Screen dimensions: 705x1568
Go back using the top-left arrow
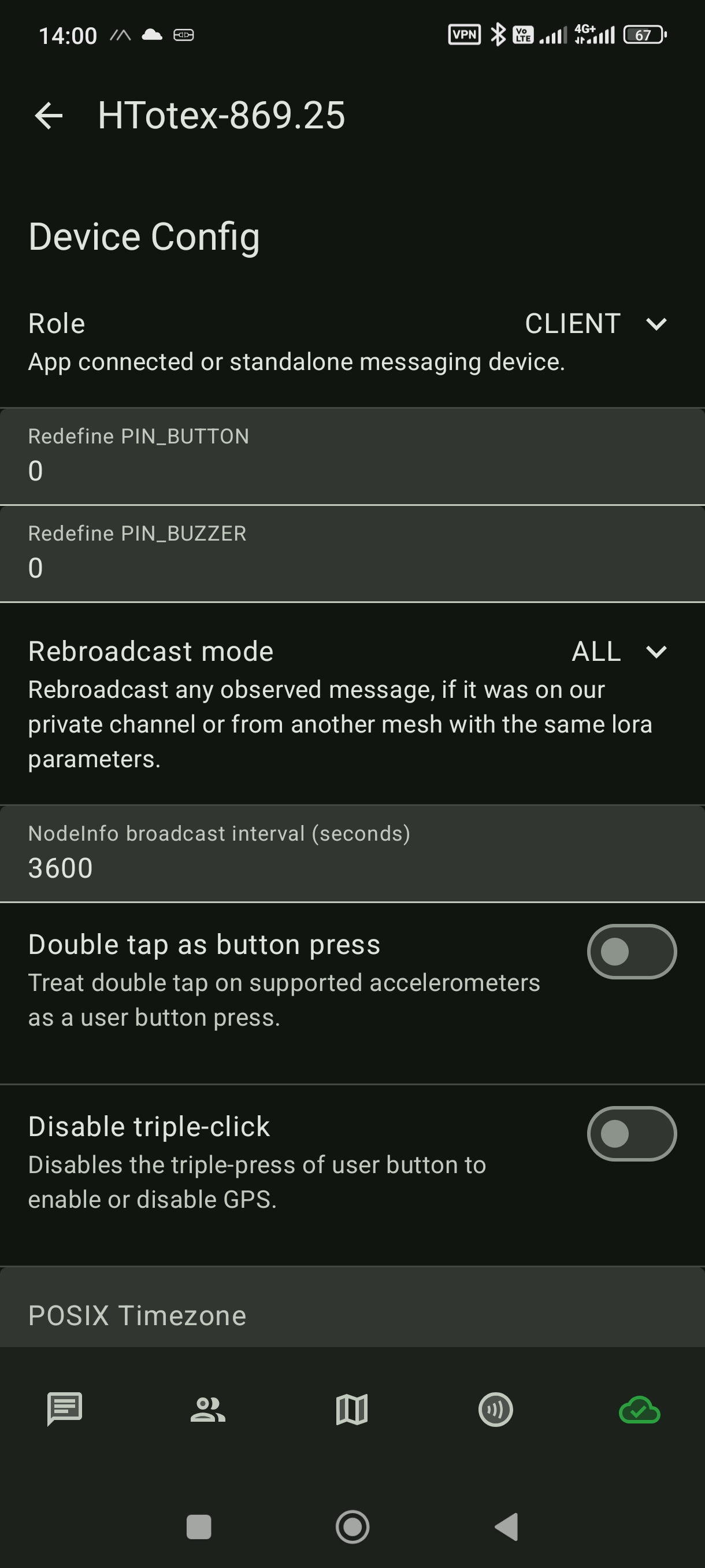click(x=49, y=116)
